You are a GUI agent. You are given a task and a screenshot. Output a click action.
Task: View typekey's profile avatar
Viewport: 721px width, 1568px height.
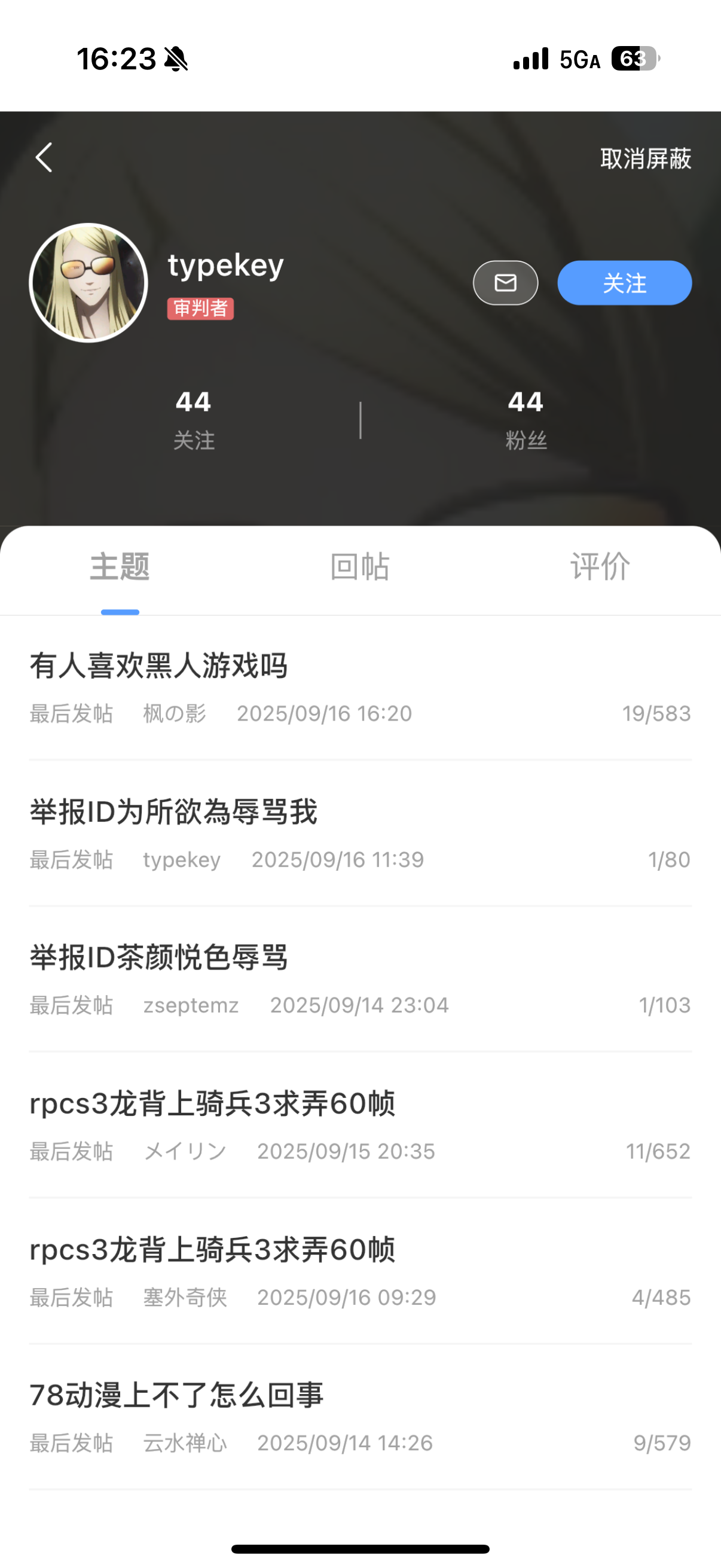pos(89,283)
